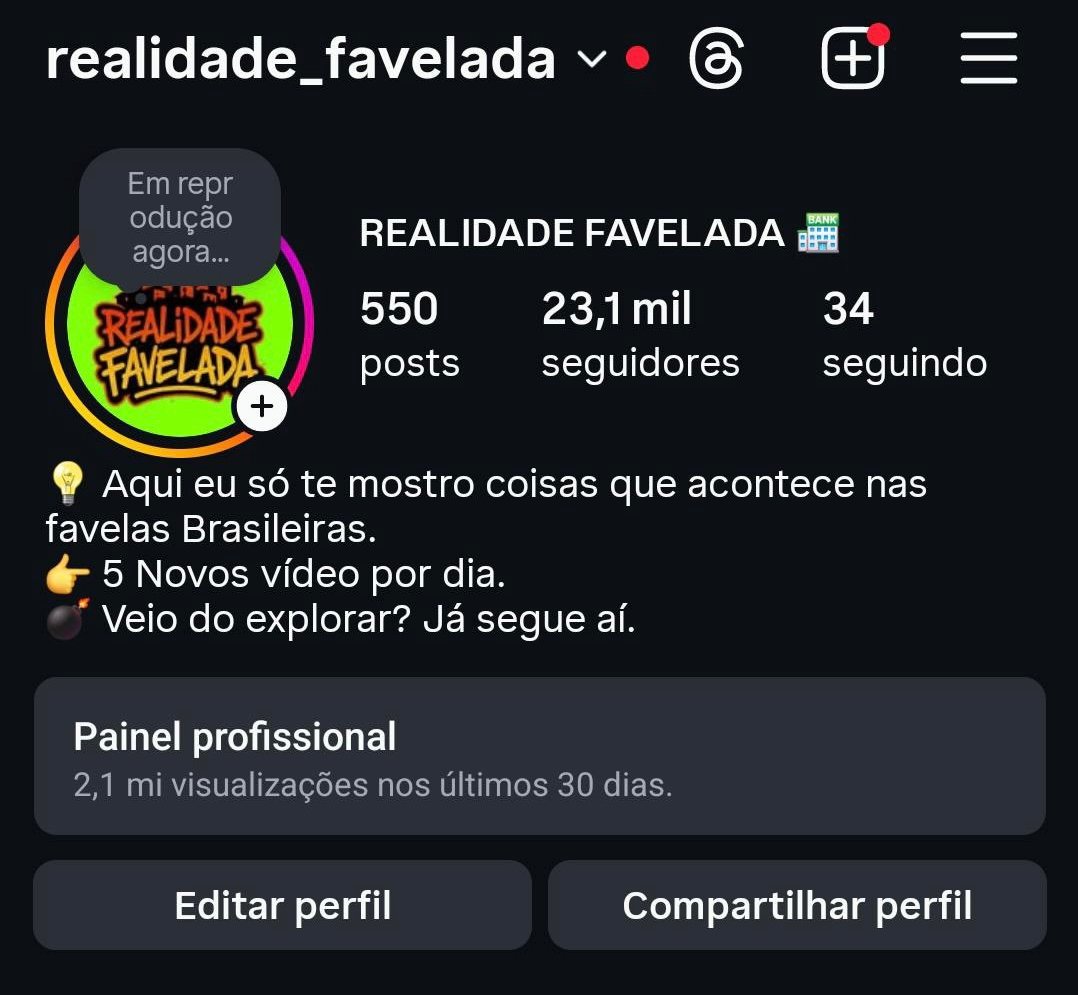Create a new post with the plus icon

853,59
